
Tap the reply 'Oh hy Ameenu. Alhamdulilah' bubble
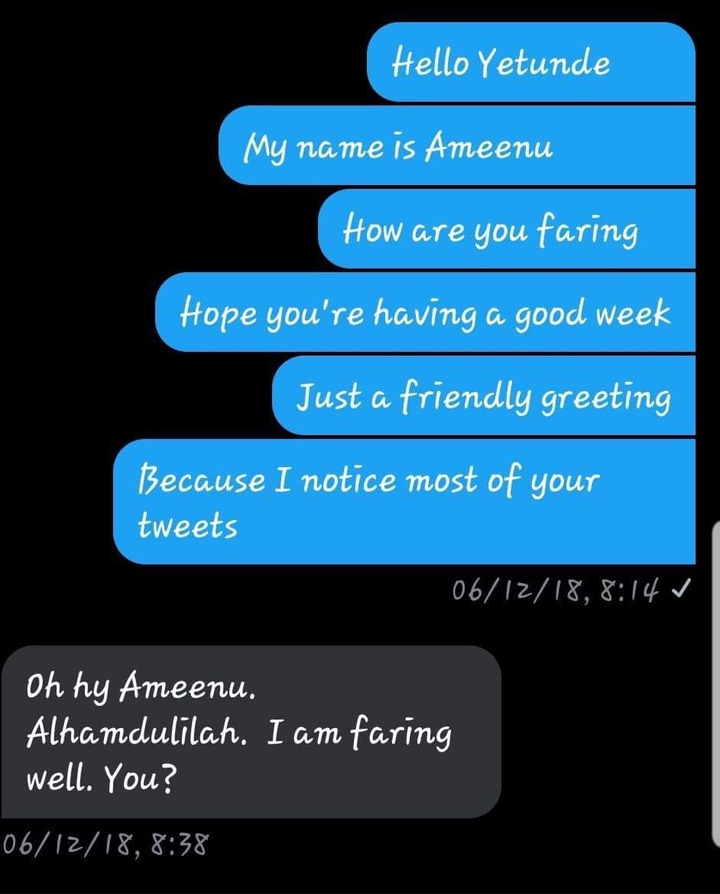pos(250,731)
